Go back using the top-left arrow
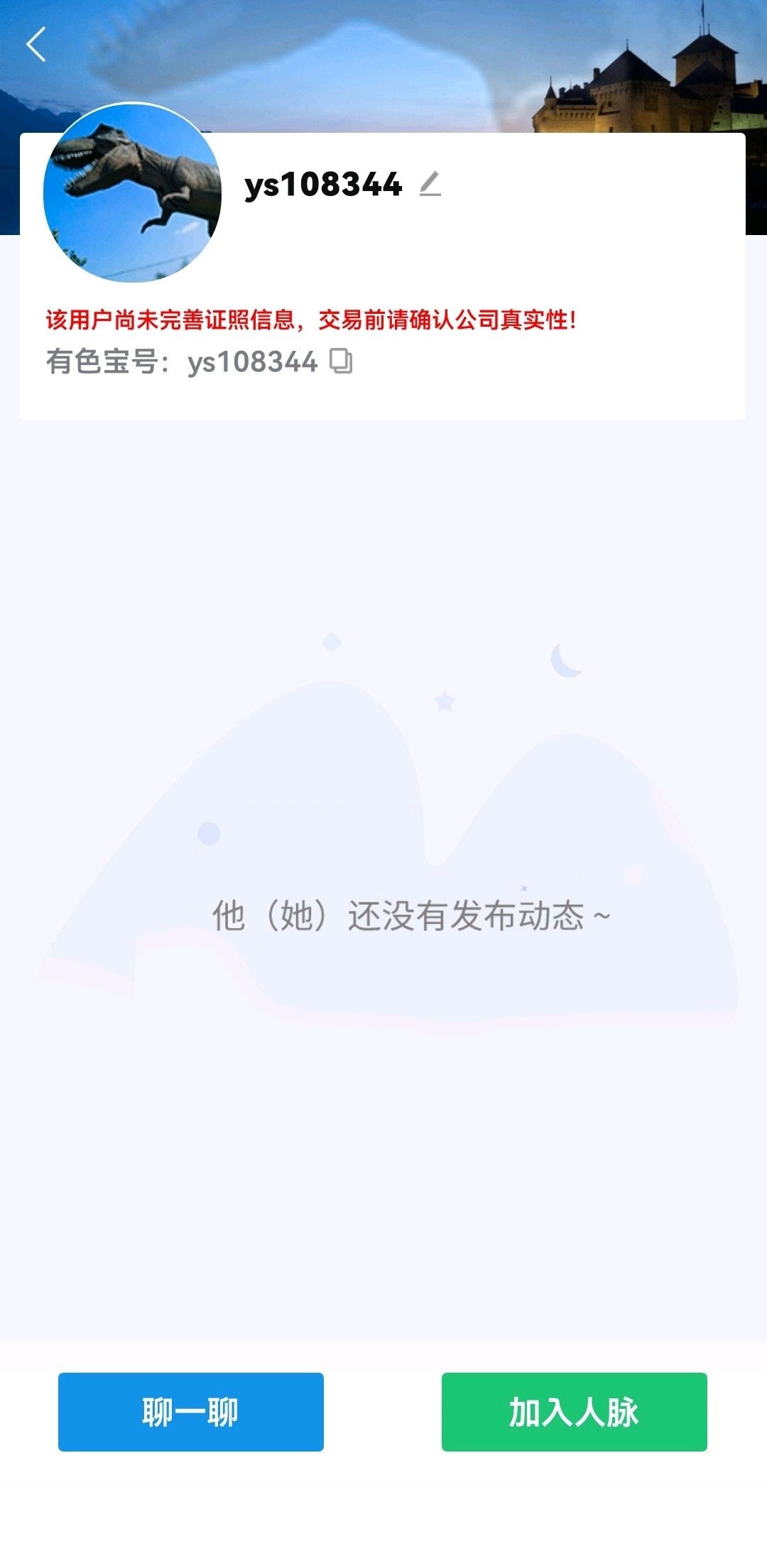 point(36,45)
